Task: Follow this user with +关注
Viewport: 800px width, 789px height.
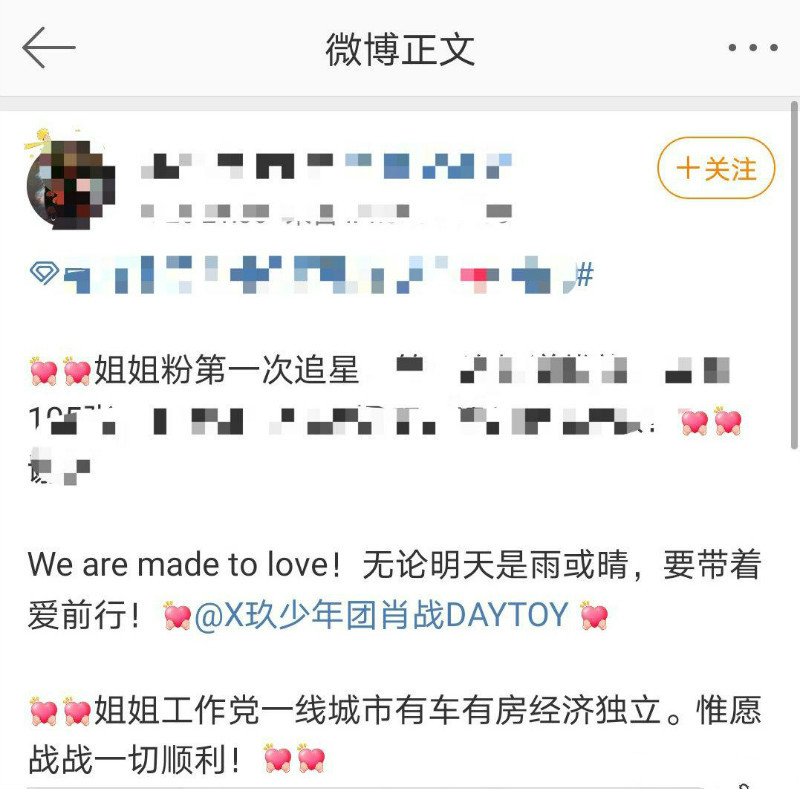Action: (717, 168)
